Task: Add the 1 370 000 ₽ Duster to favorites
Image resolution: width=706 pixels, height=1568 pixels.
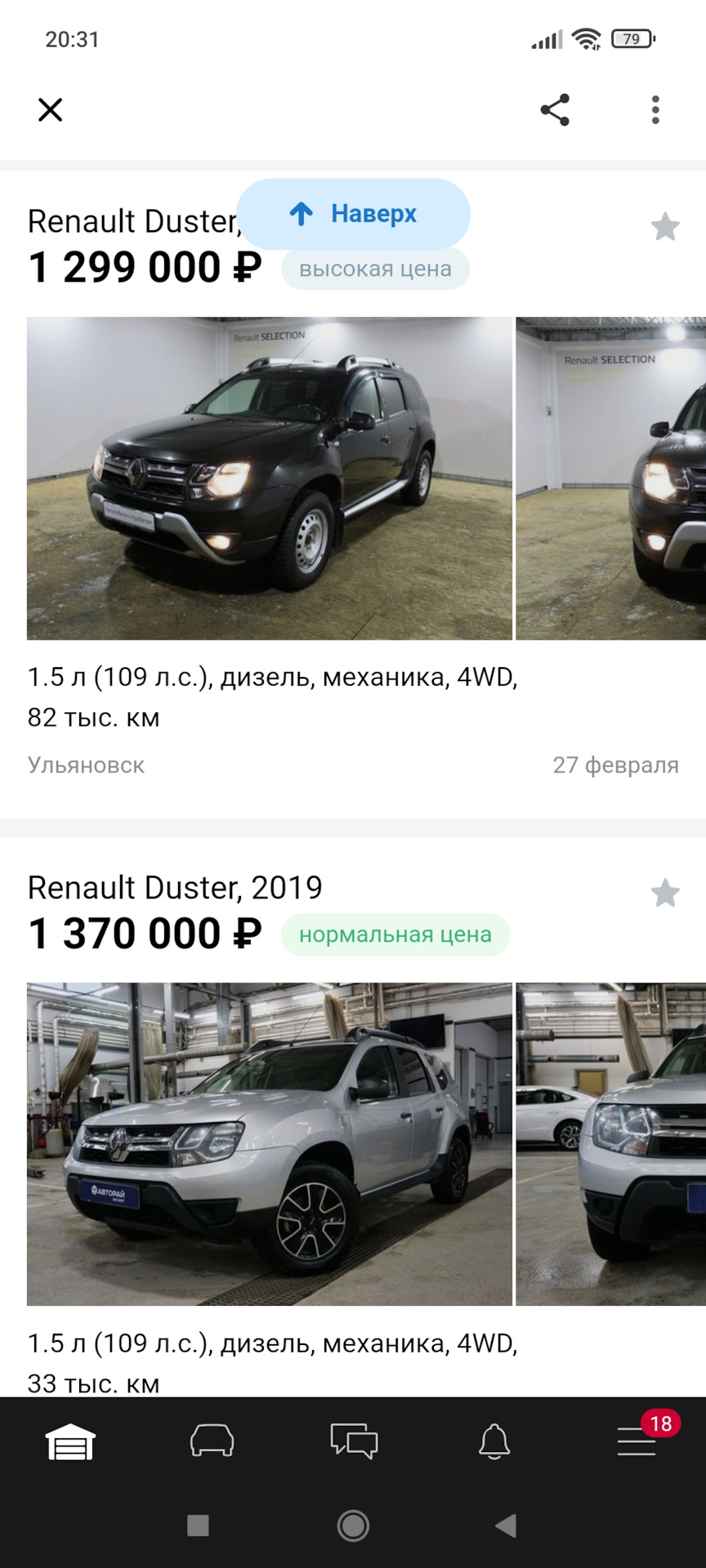Action: click(665, 893)
